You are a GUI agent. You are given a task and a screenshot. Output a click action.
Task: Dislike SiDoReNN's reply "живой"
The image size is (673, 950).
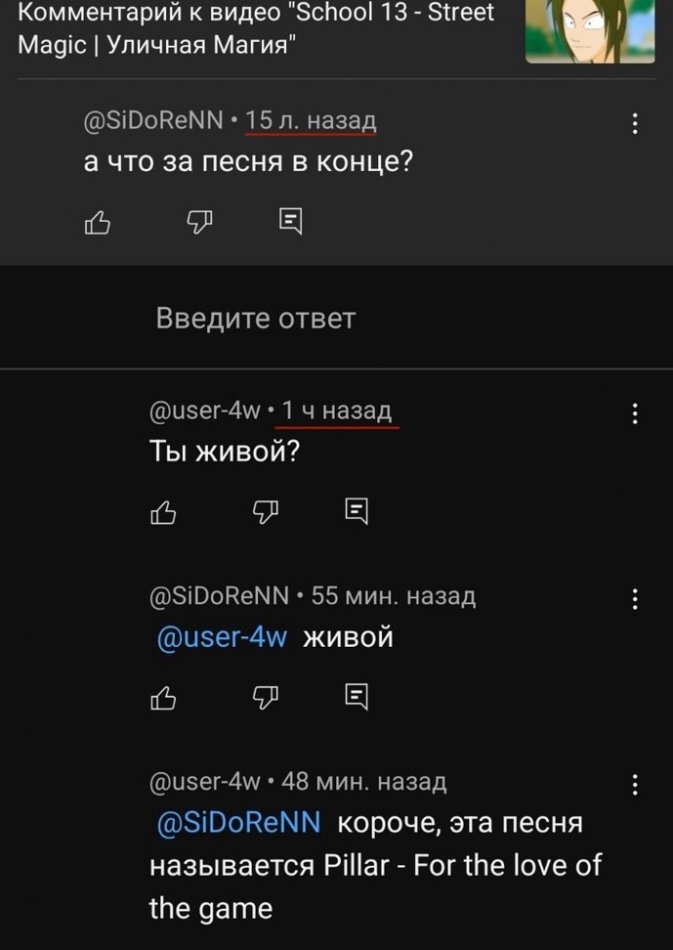tap(263, 696)
